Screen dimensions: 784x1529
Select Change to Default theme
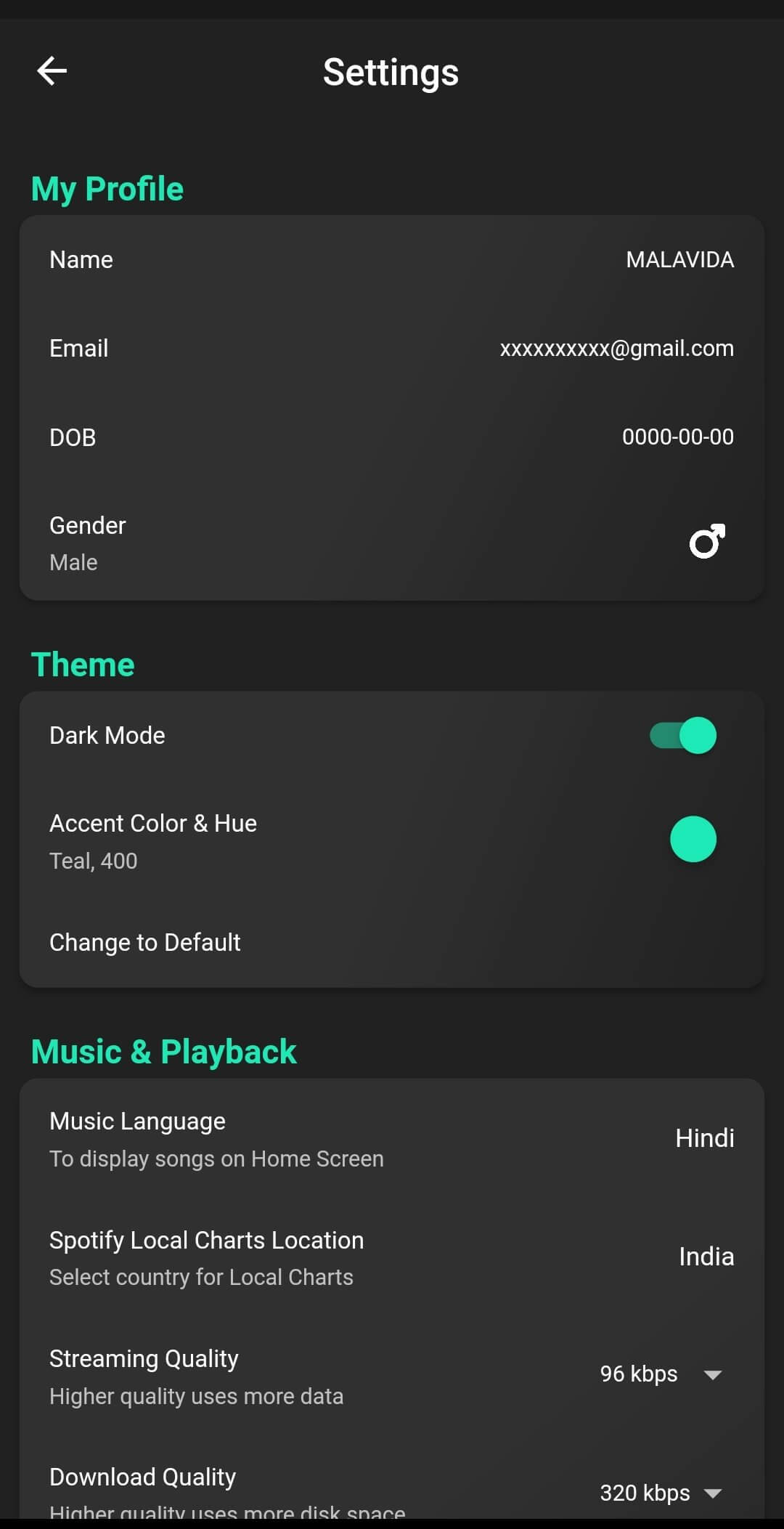(145, 942)
